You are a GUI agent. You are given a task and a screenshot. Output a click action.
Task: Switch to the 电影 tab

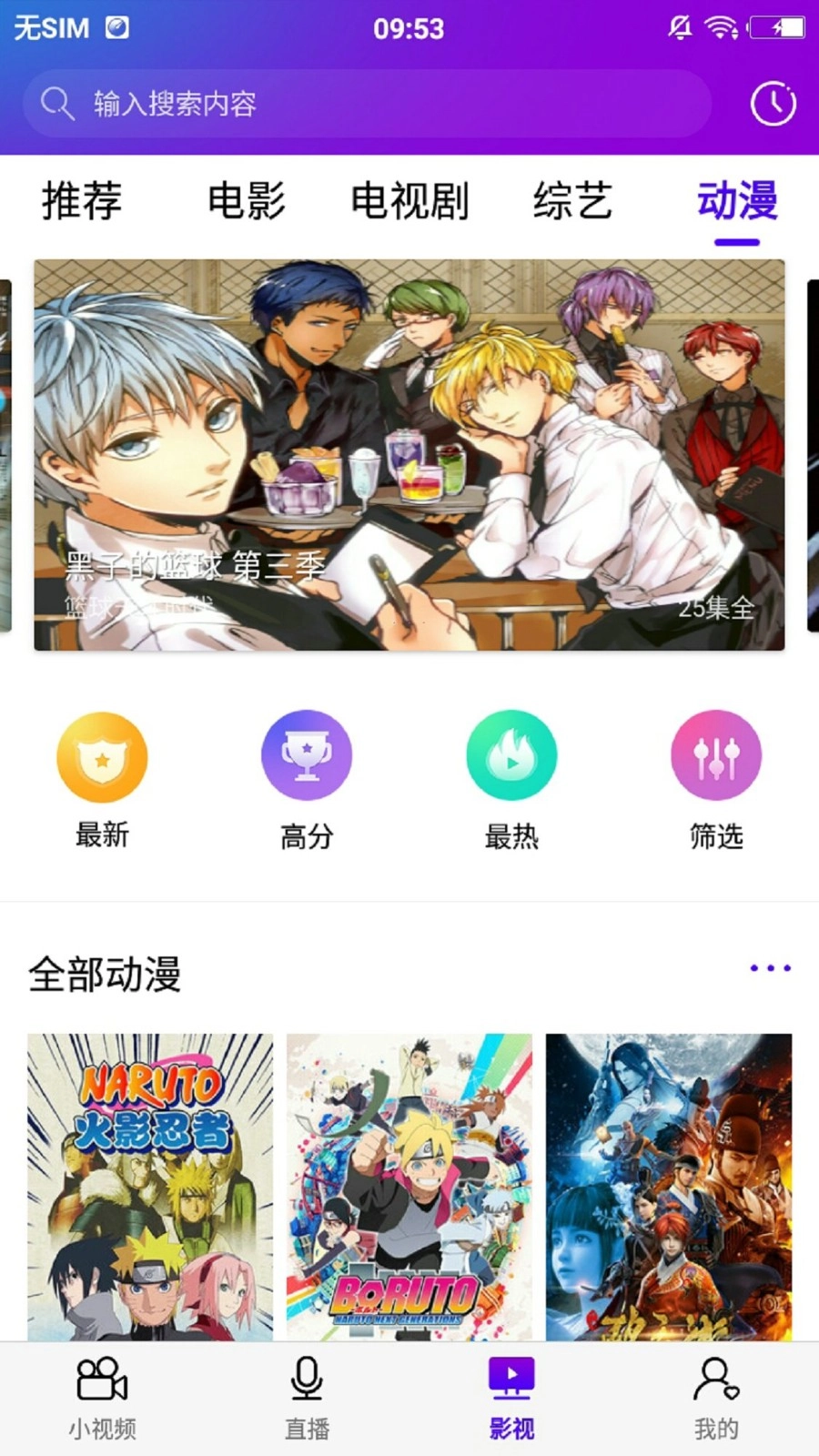248,202
